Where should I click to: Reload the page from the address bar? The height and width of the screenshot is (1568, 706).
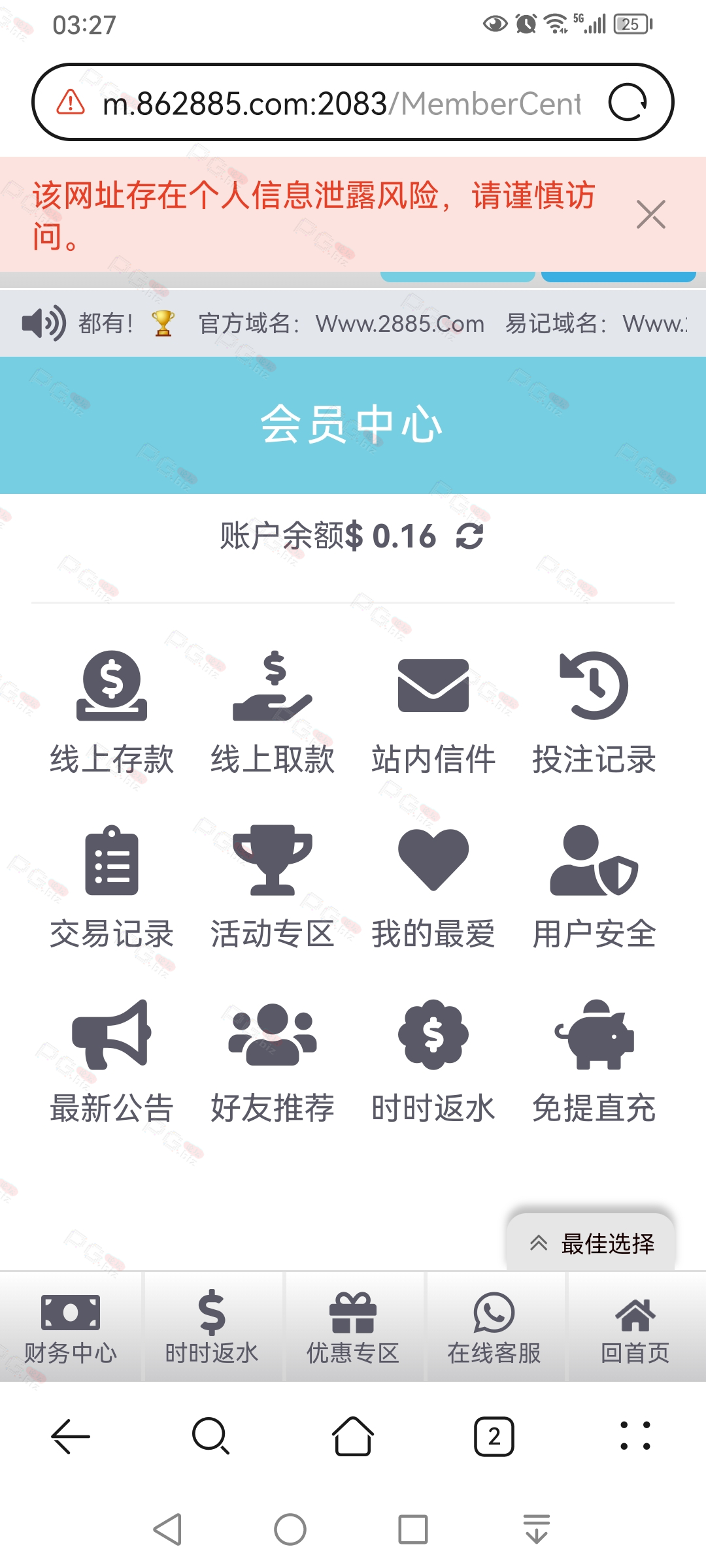pos(628,103)
